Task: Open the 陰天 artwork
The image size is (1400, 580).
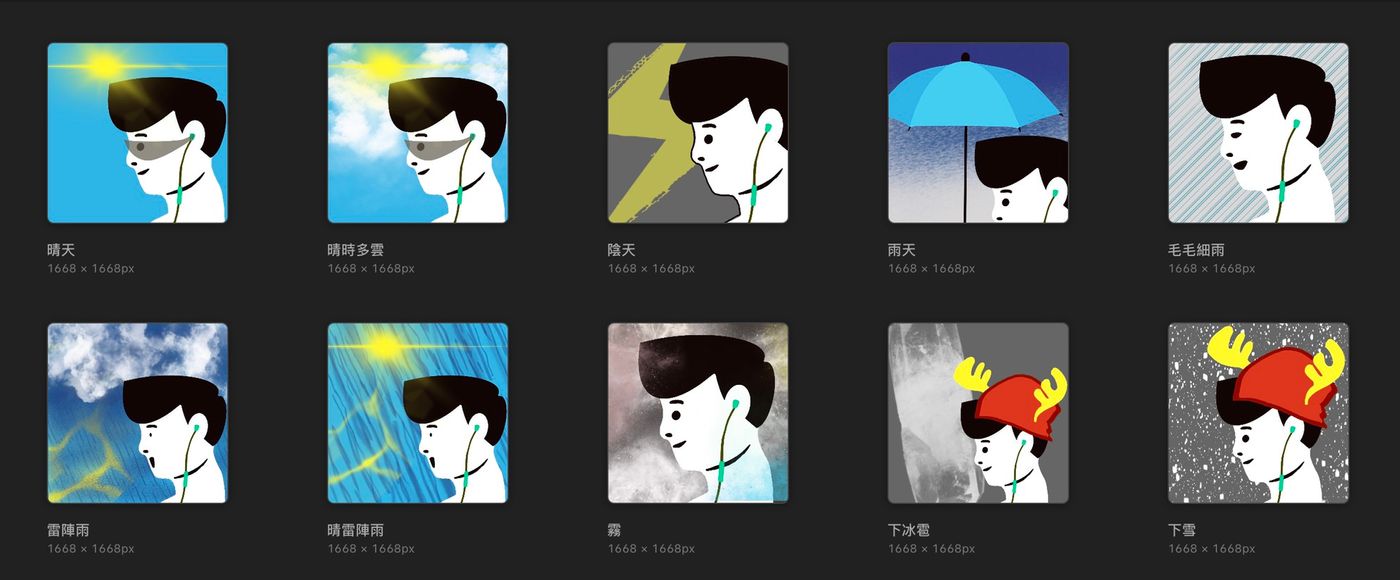Action: point(698,133)
